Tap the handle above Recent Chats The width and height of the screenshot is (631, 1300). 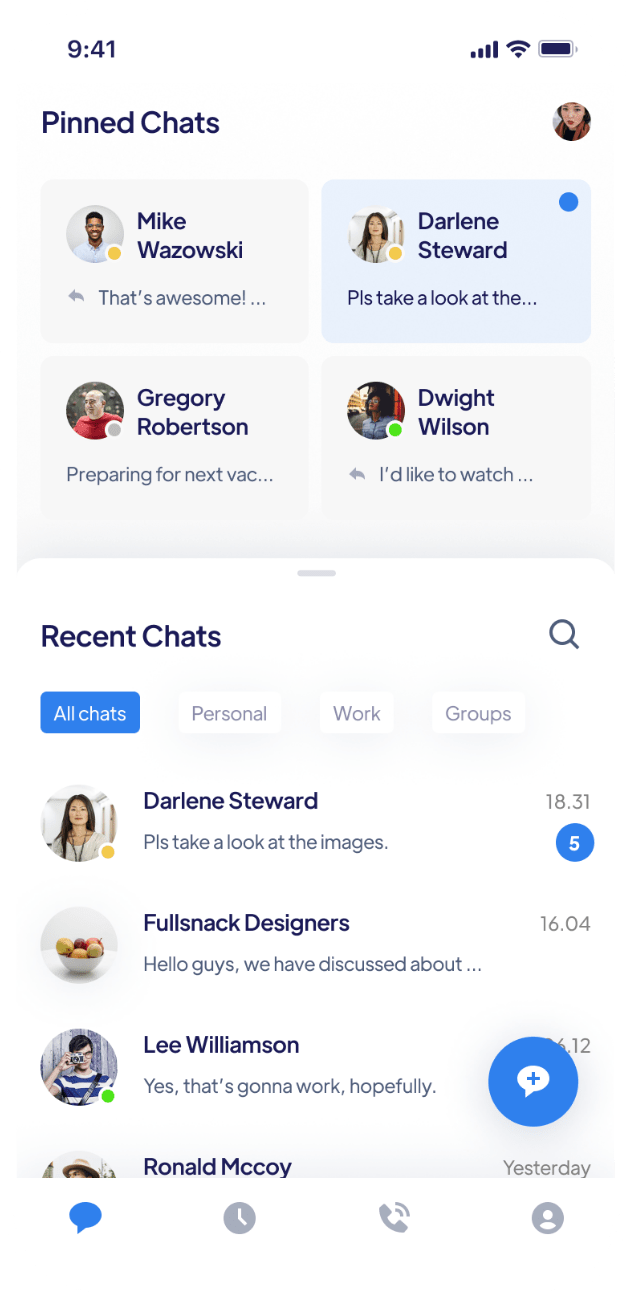coord(316,573)
